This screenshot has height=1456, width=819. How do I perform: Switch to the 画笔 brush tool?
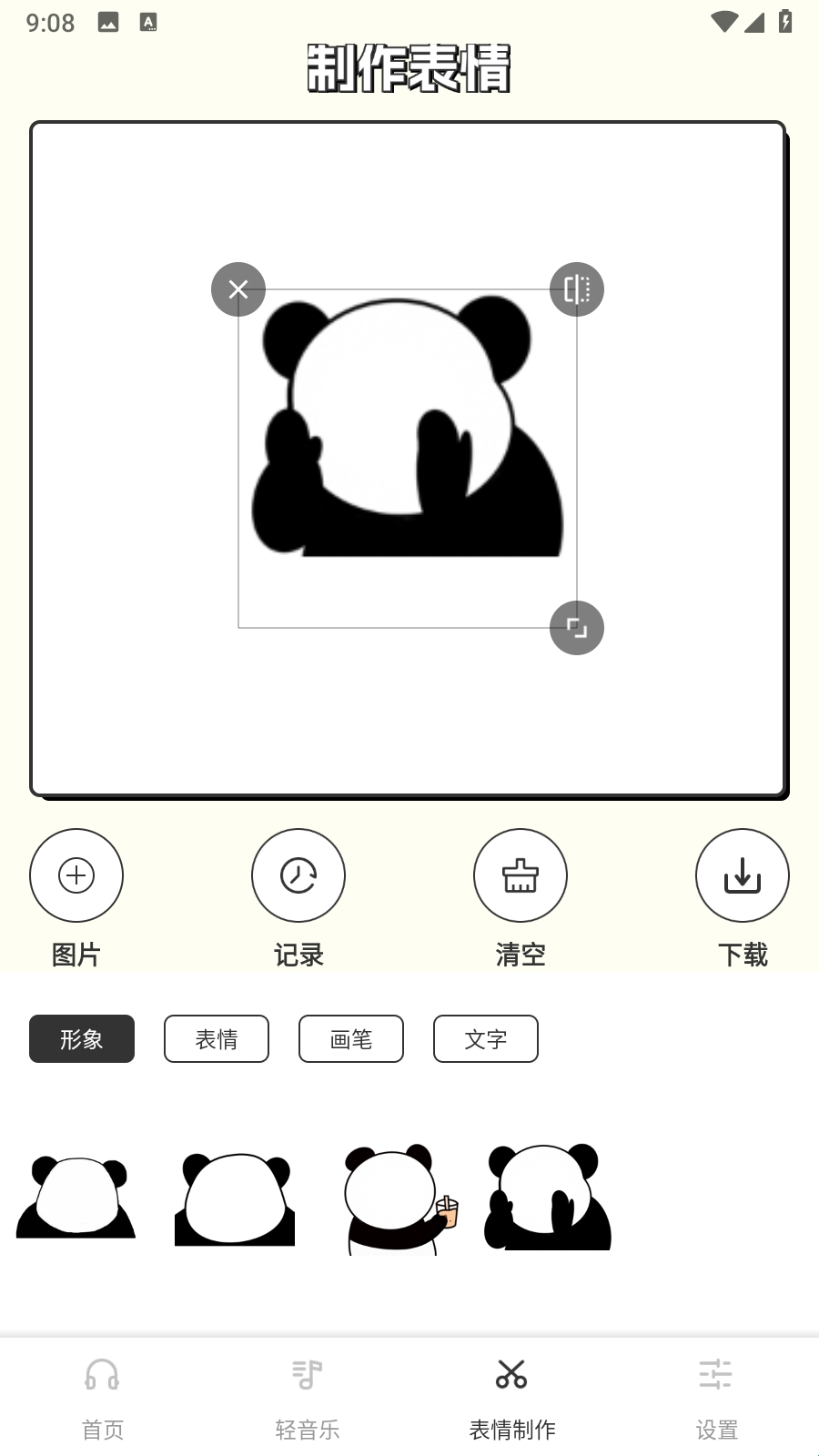(351, 1039)
